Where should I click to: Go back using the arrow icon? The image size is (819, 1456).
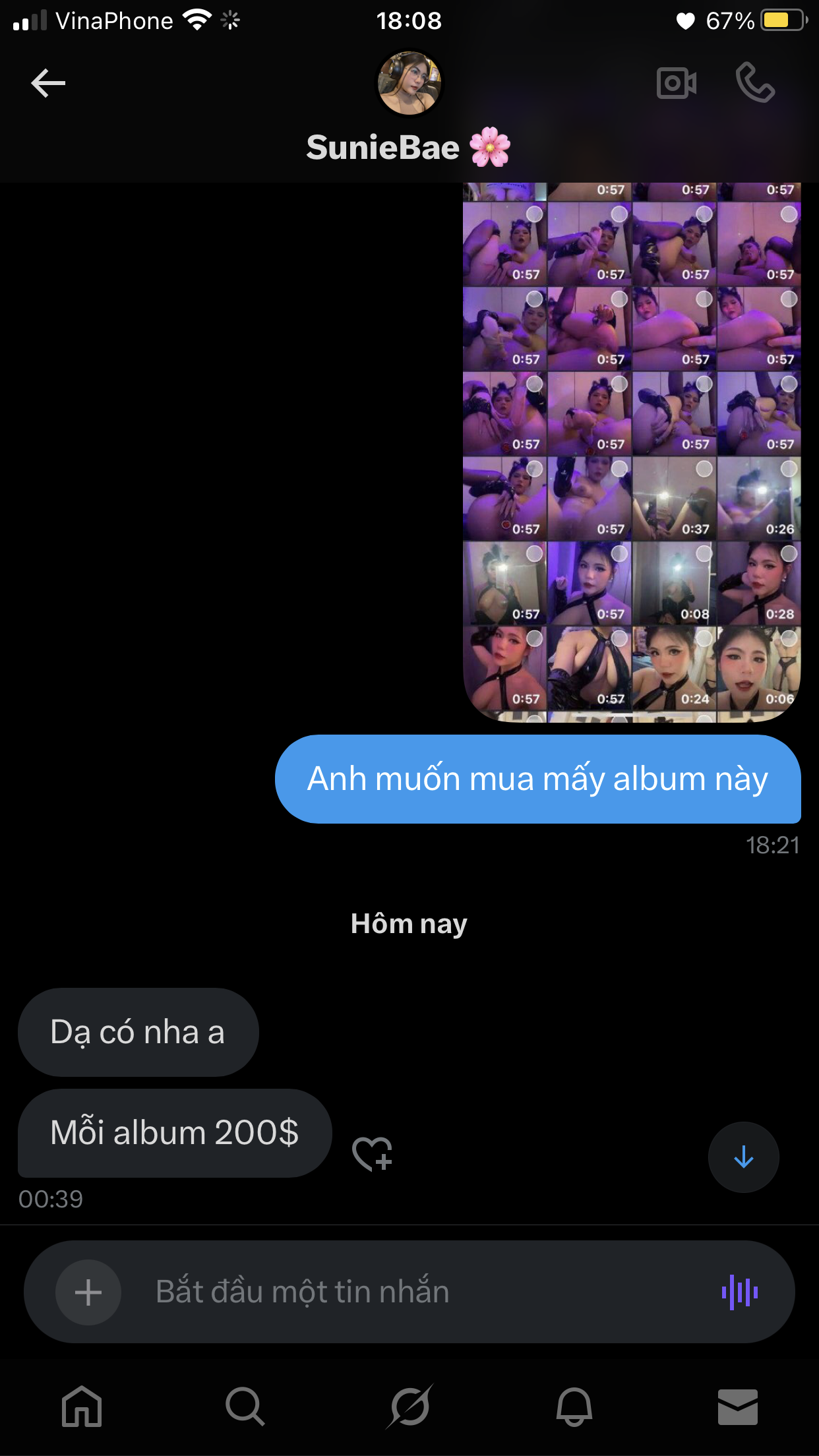coord(48,83)
